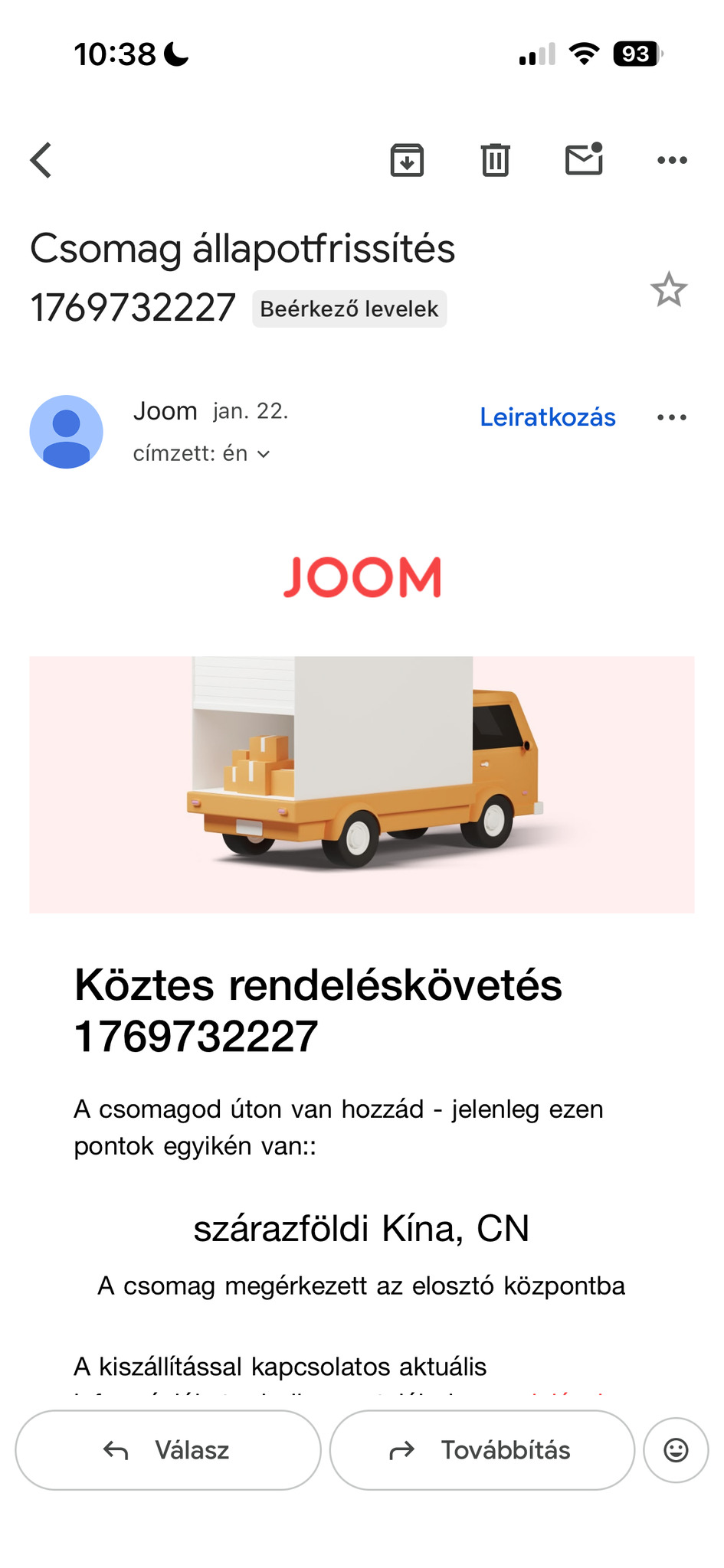Open the top overflow menu
This screenshot has height=1568, width=724.
pyautogui.click(x=672, y=160)
